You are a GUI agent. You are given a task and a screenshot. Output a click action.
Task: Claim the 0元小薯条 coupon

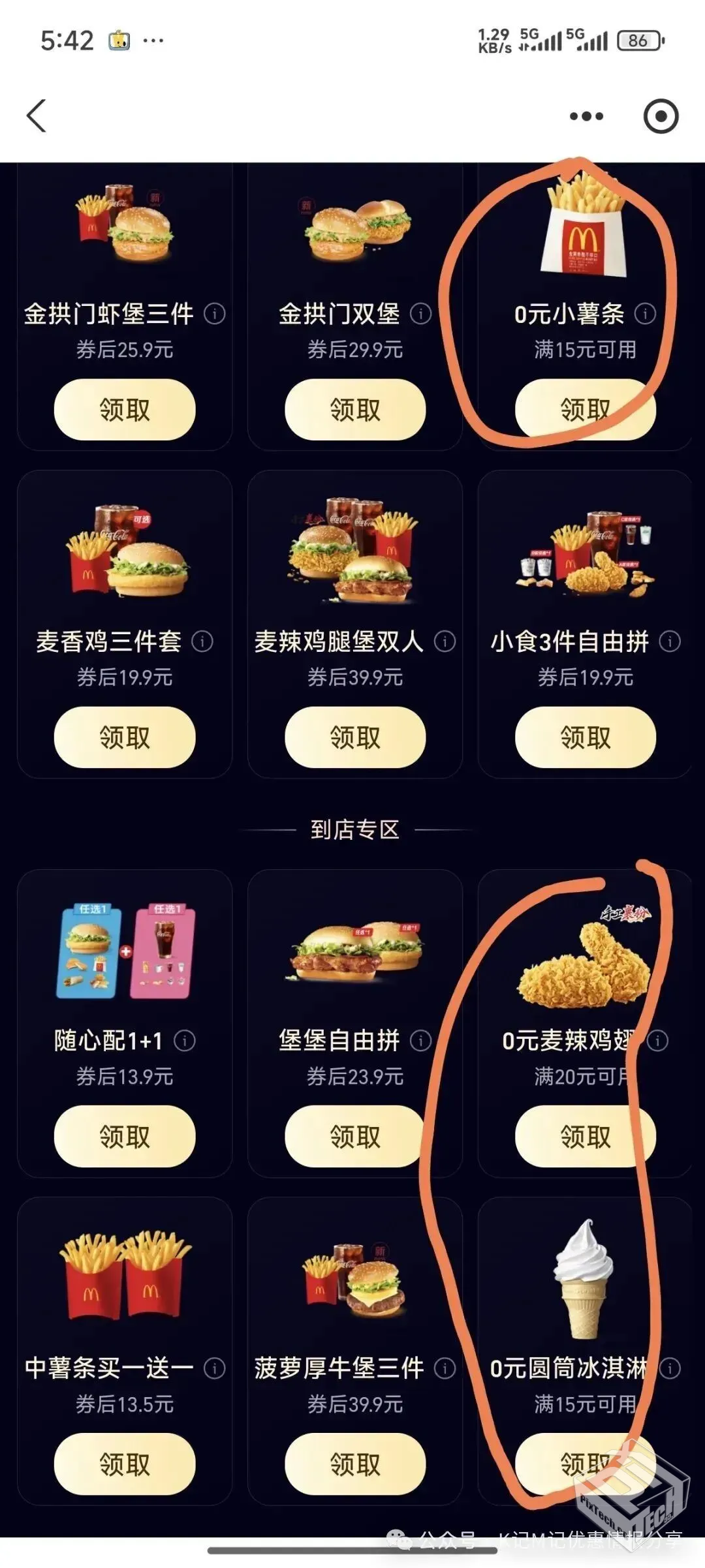585,410
